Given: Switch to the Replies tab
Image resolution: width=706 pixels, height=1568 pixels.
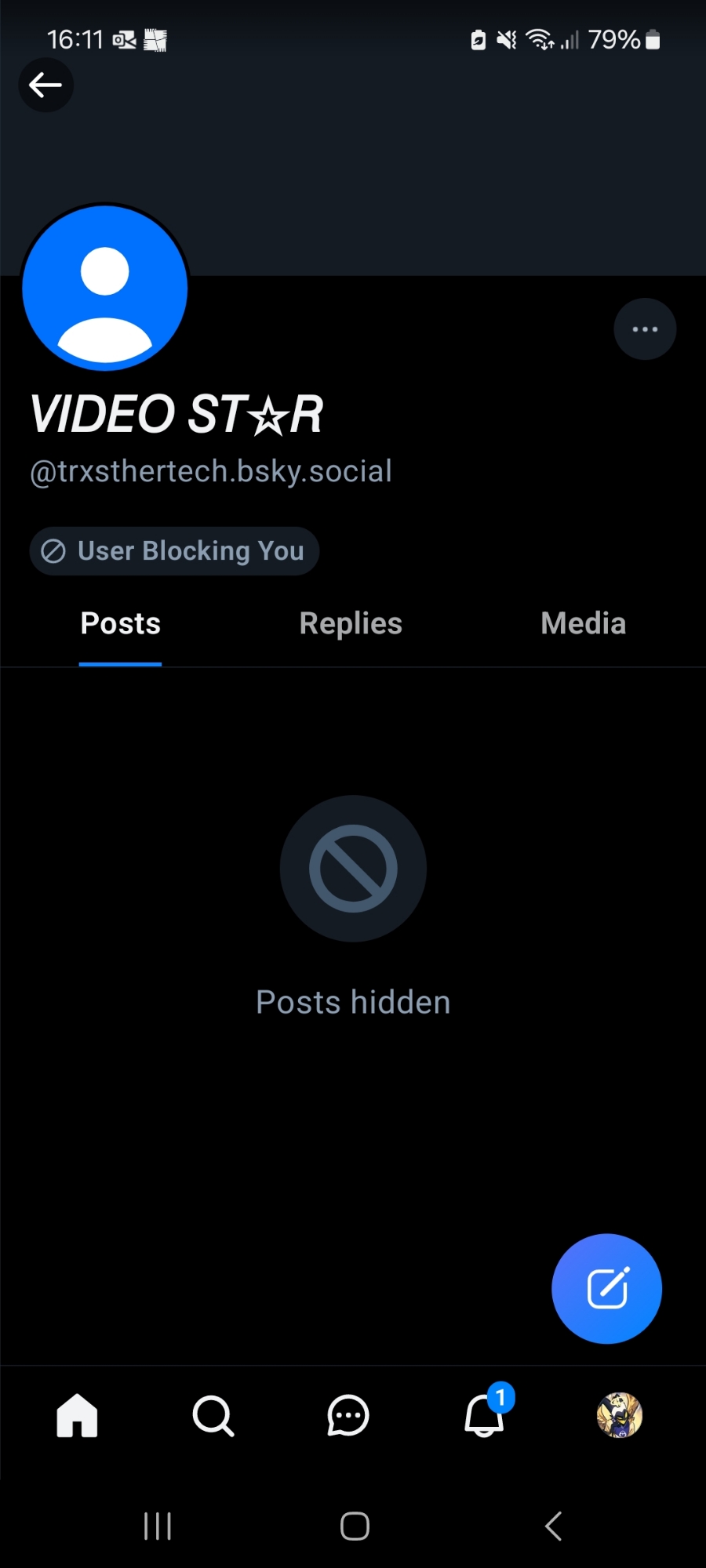Looking at the screenshot, I should 351,624.
